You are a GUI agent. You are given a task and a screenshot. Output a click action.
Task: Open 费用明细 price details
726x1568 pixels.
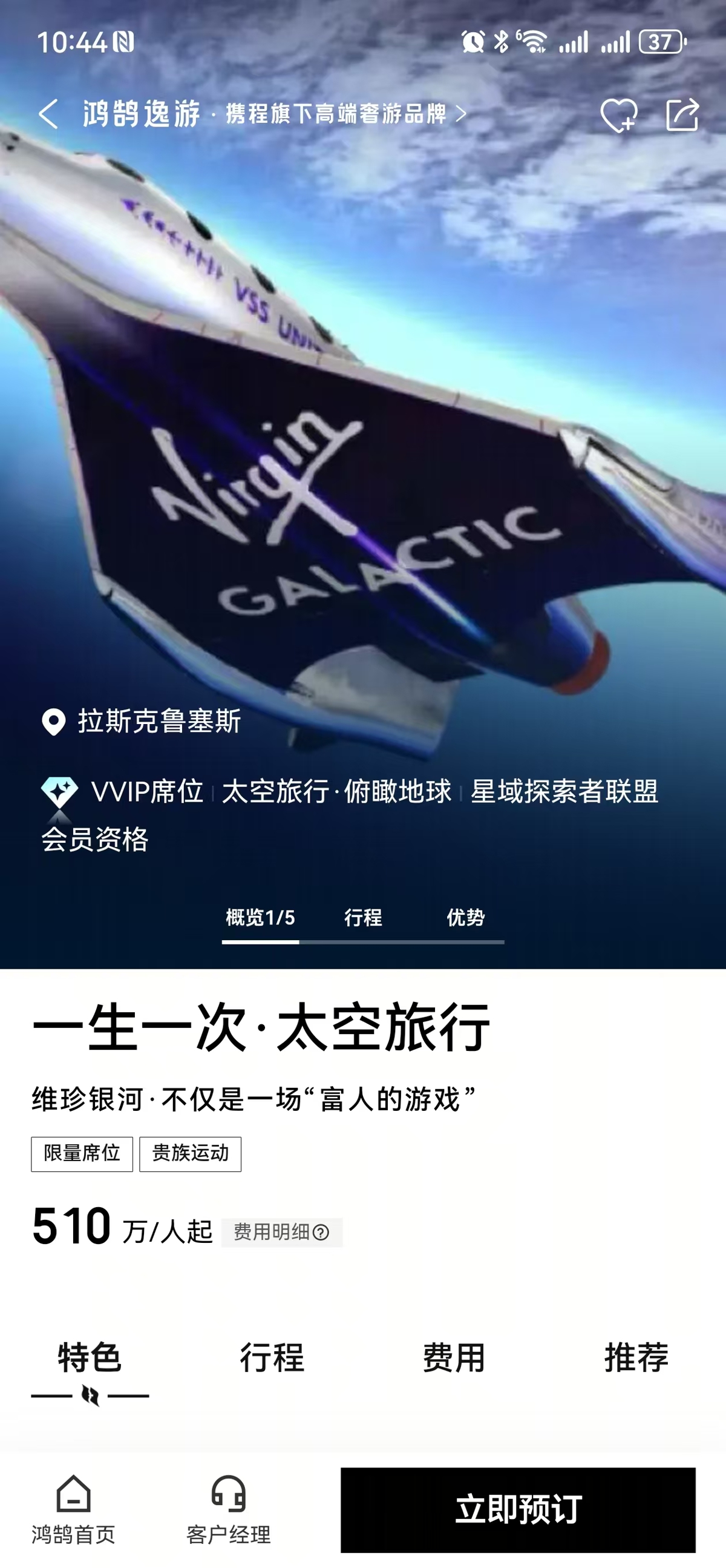click(281, 1233)
